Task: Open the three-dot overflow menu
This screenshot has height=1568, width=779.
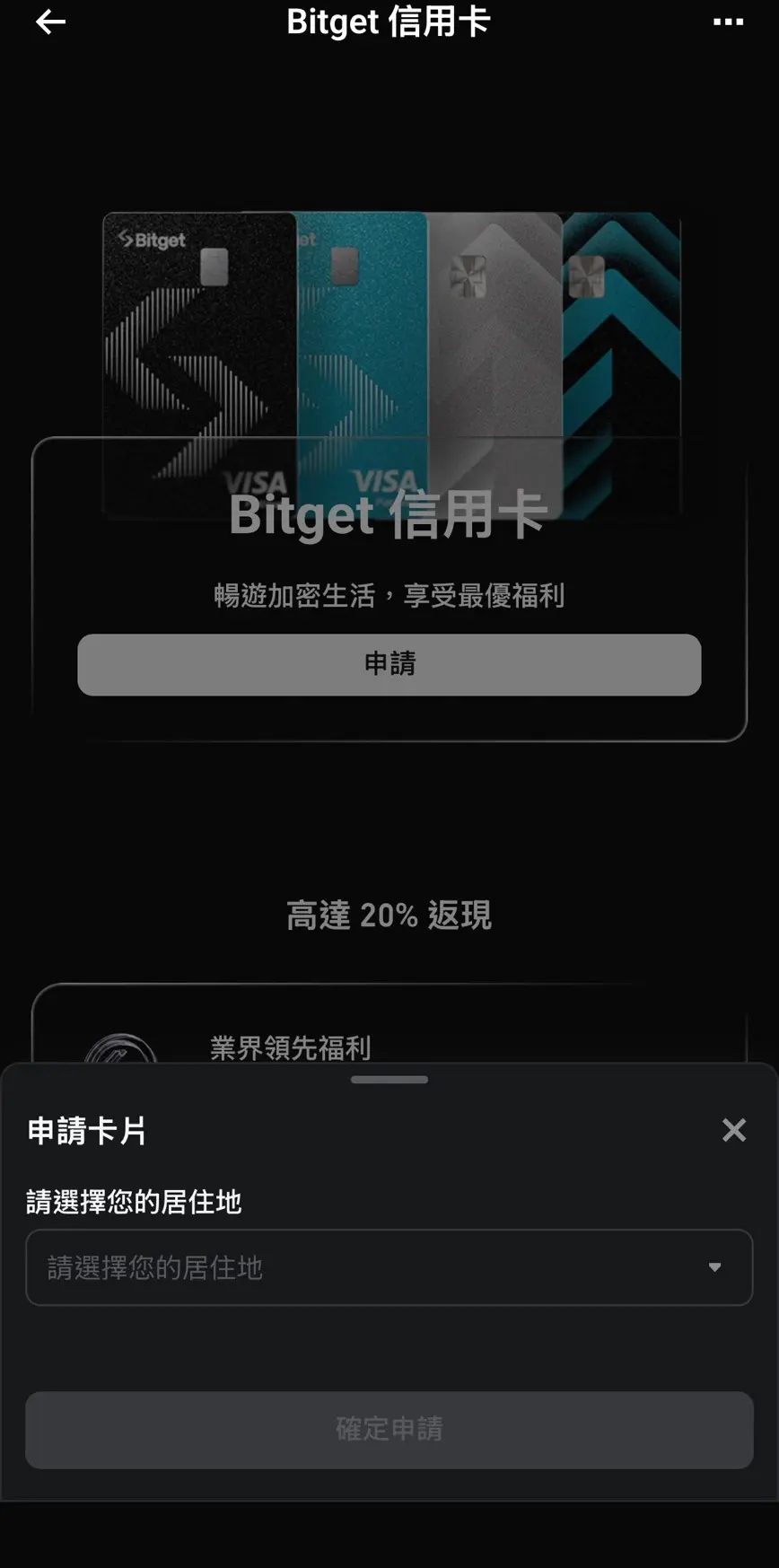Action: pos(728,22)
